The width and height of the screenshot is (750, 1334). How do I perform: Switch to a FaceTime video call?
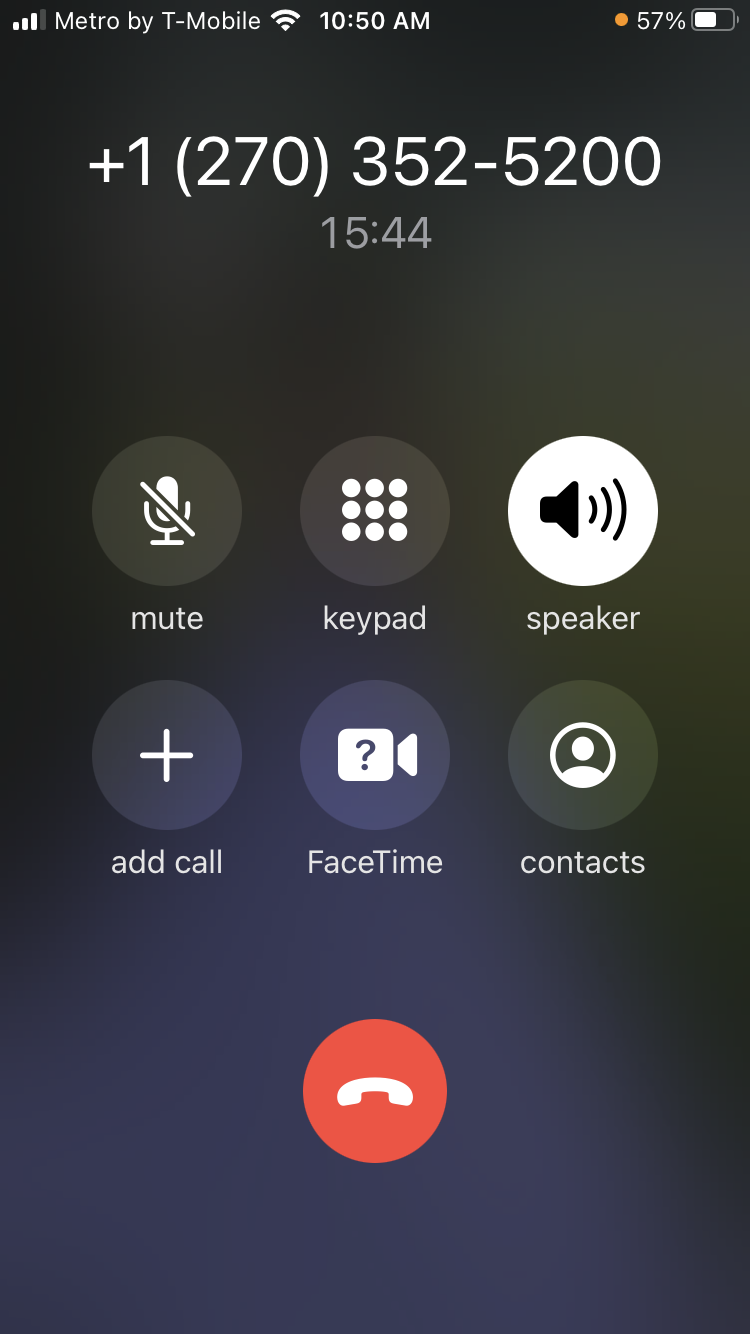click(x=375, y=755)
